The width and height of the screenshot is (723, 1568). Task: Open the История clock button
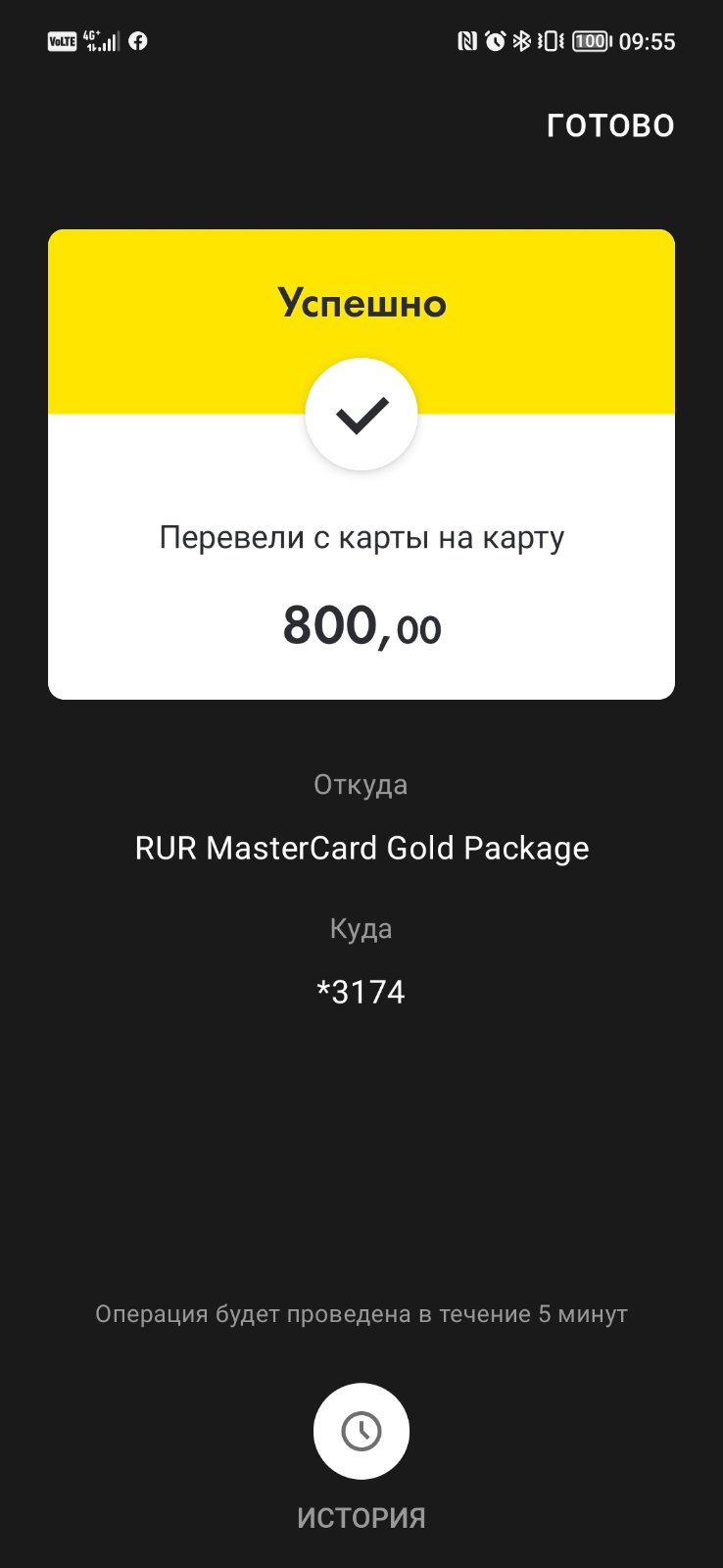tap(361, 1431)
